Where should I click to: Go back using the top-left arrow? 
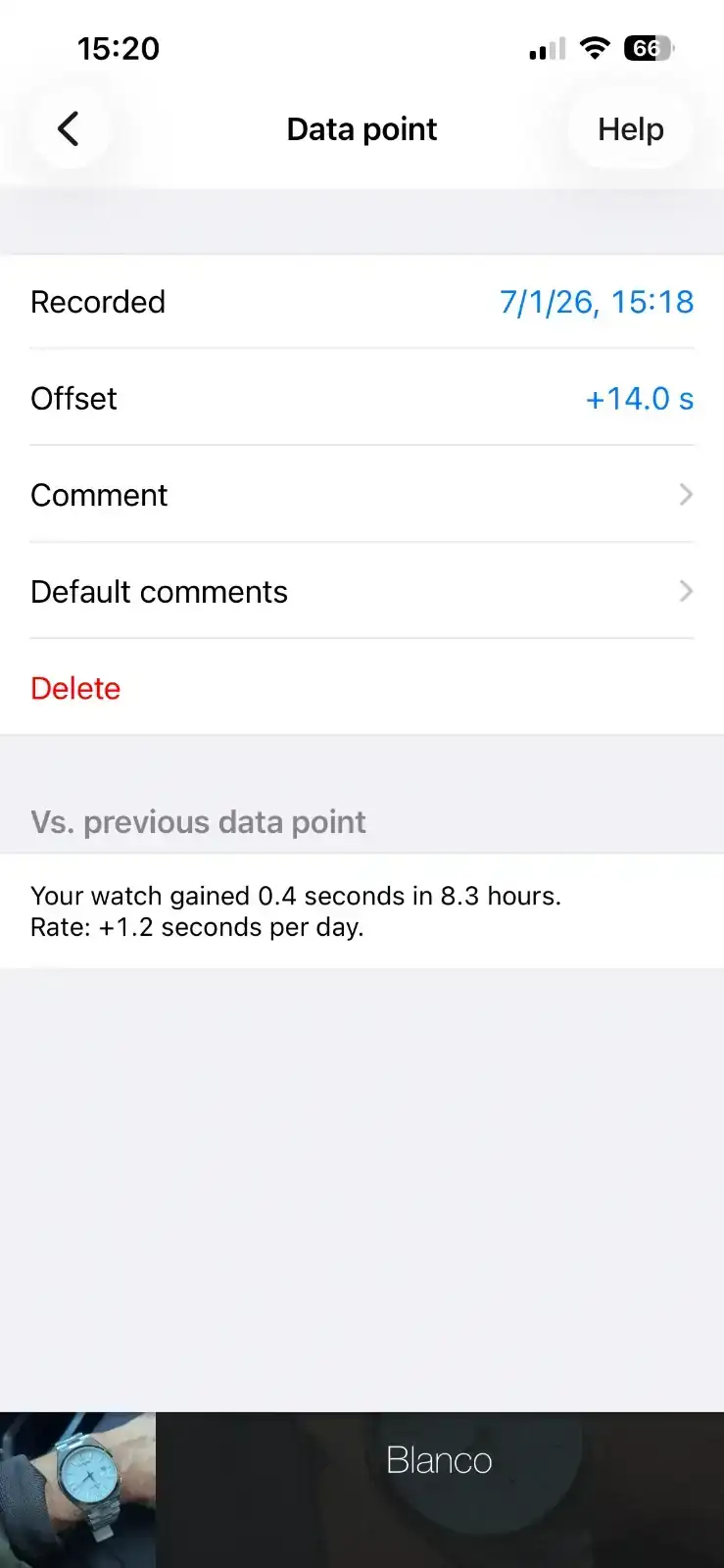pyautogui.click(x=69, y=129)
